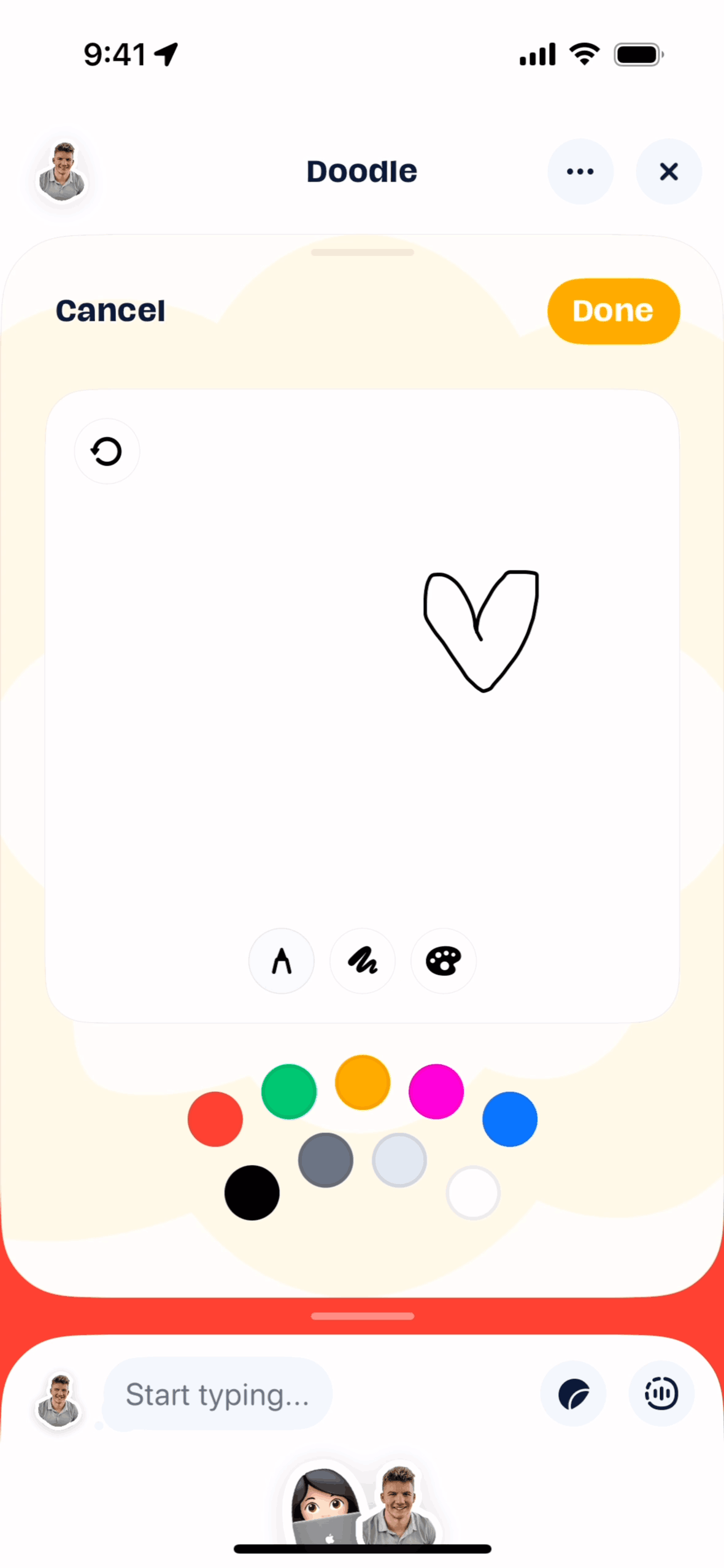The height and width of the screenshot is (1568, 724).
Task: Pick the red color swatch
Action: point(215,1119)
